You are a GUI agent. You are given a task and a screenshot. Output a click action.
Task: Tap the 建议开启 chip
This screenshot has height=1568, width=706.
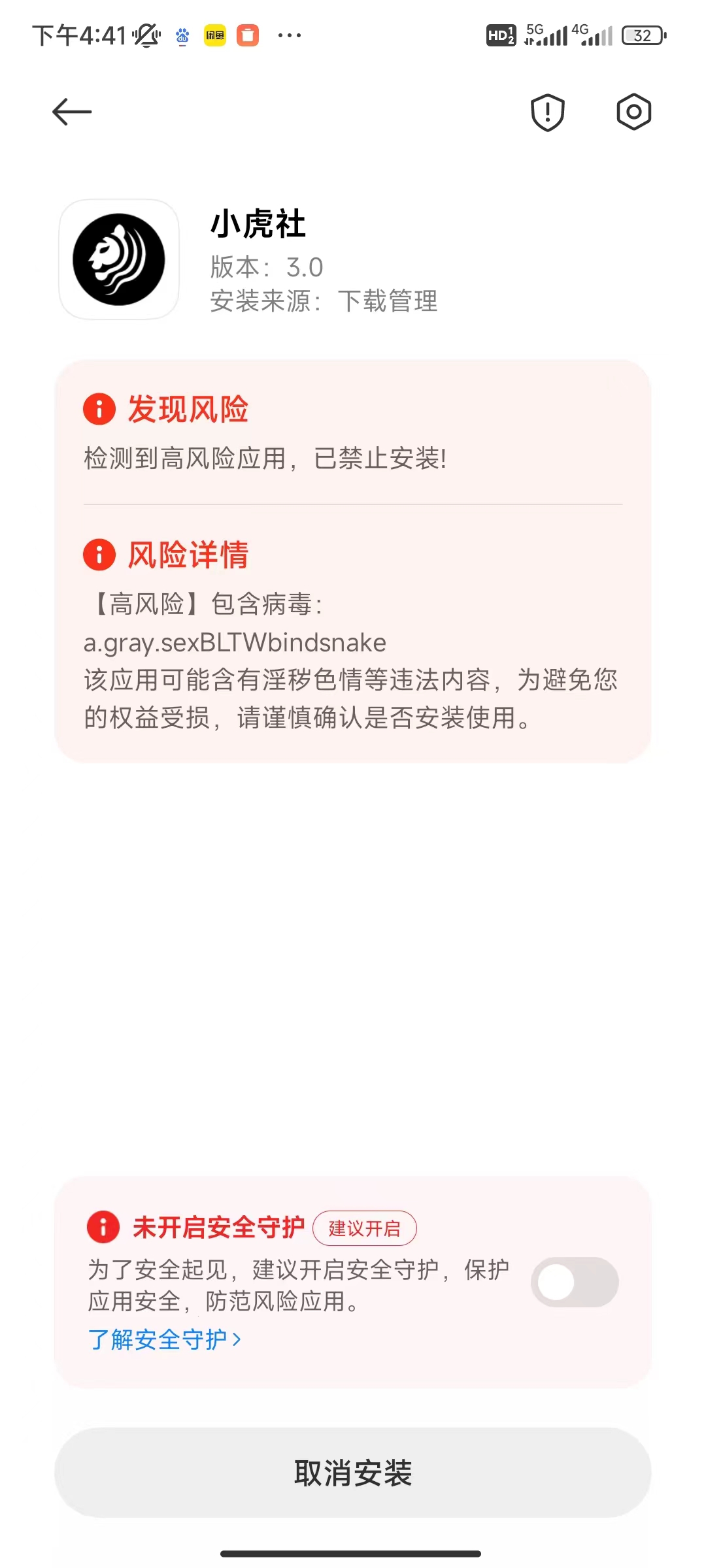[365, 1228]
